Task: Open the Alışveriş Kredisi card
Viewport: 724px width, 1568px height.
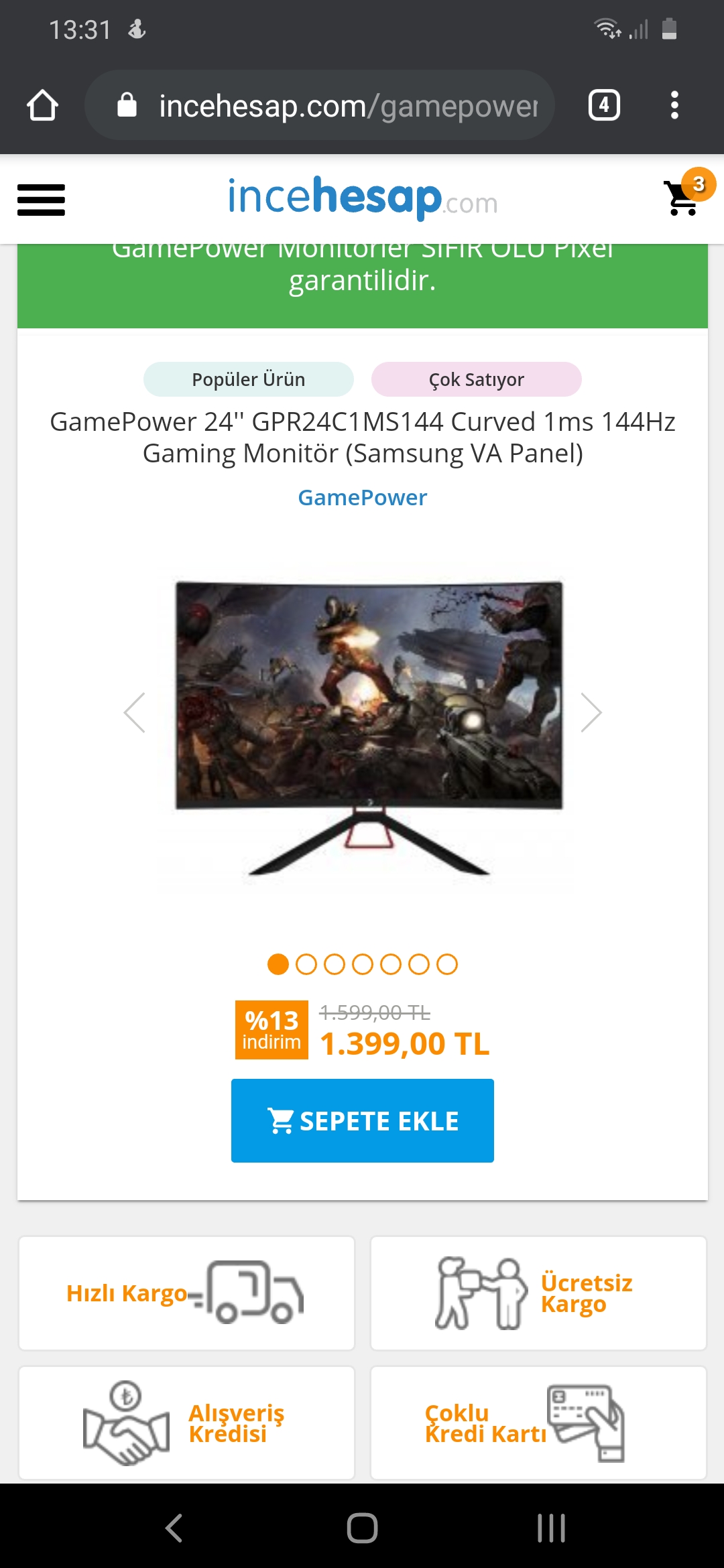Action: 186,1423
